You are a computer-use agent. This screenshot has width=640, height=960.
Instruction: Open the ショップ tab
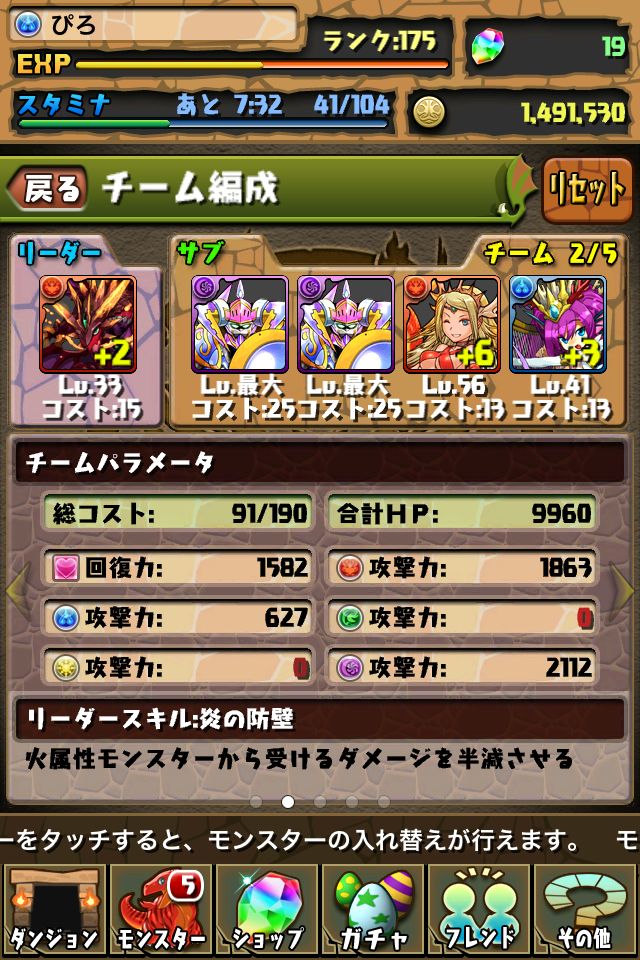click(x=267, y=910)
